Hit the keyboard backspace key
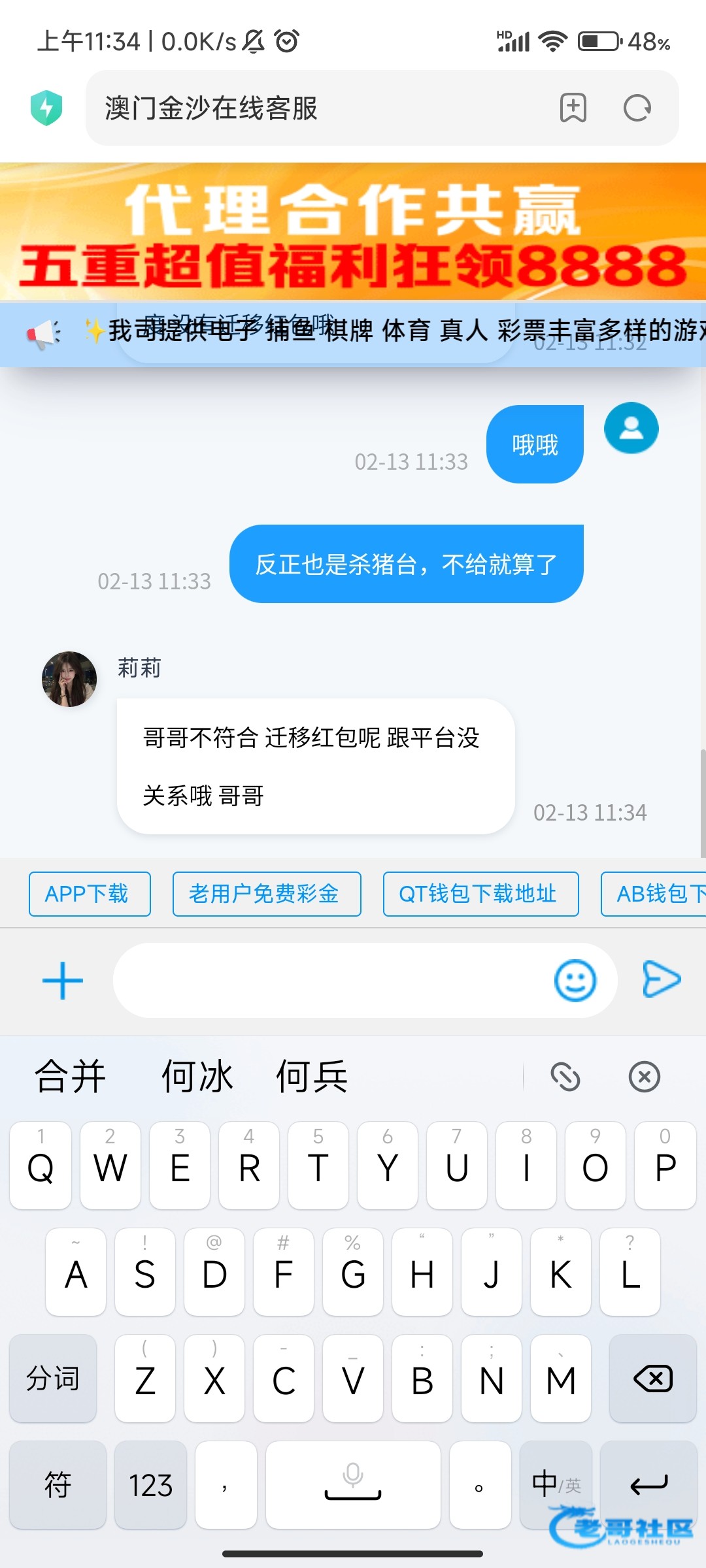706x1568 pixels. (652, 1379)
